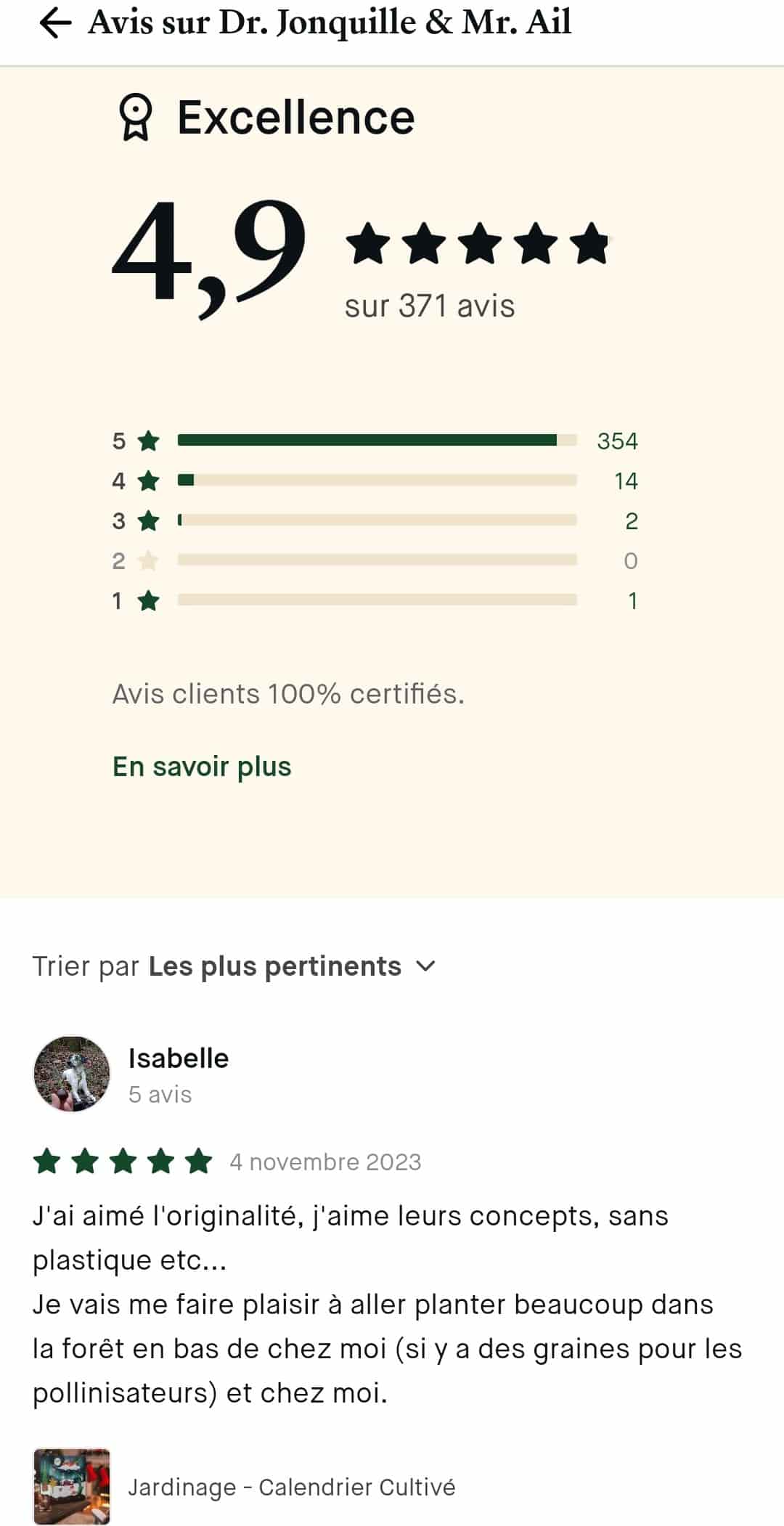Select the 5-star progress bar showing 354
Viewport: 784px width, 1526px height.
(376, 440)
